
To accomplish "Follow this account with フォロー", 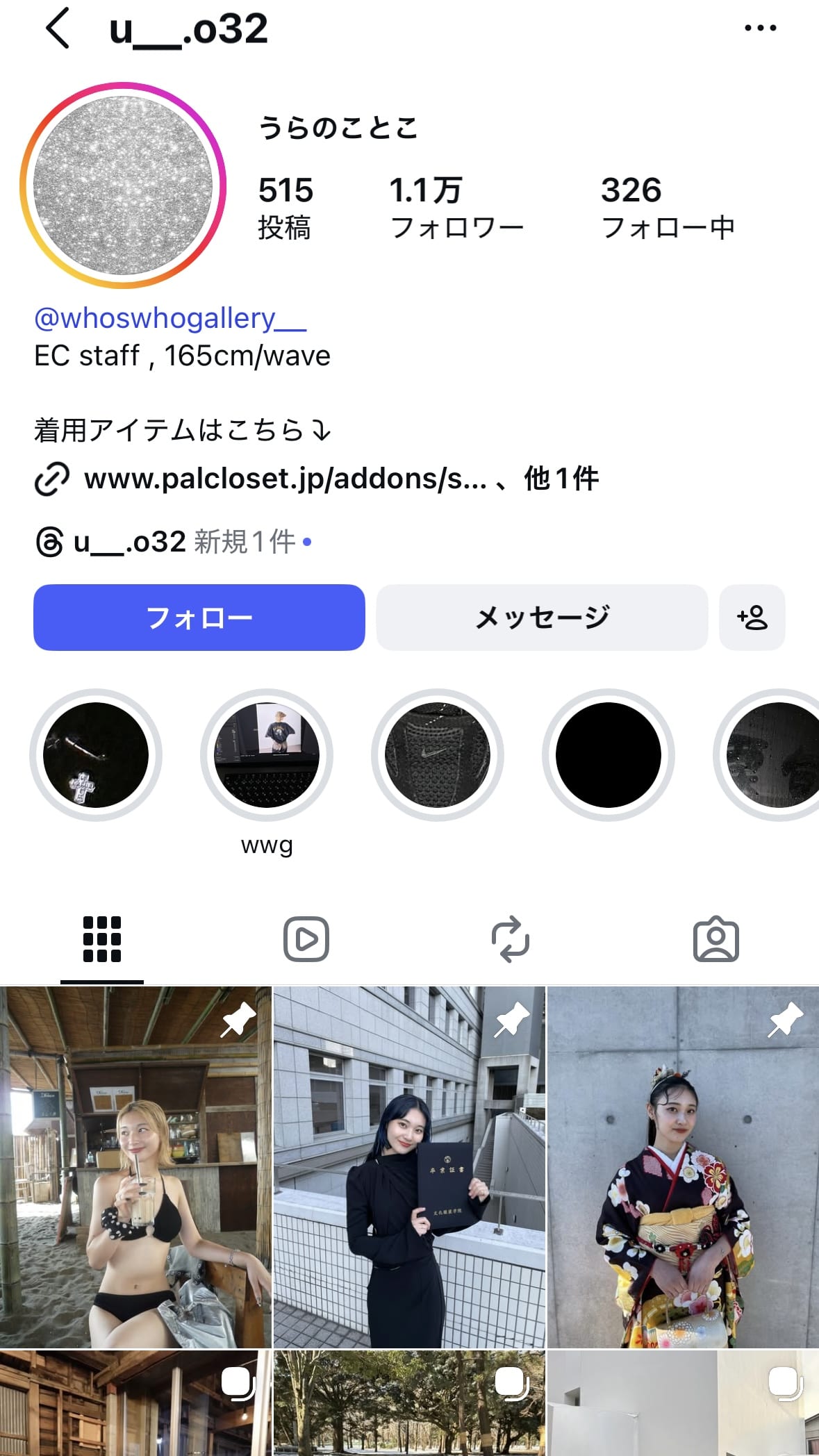I will coord(199,618).
